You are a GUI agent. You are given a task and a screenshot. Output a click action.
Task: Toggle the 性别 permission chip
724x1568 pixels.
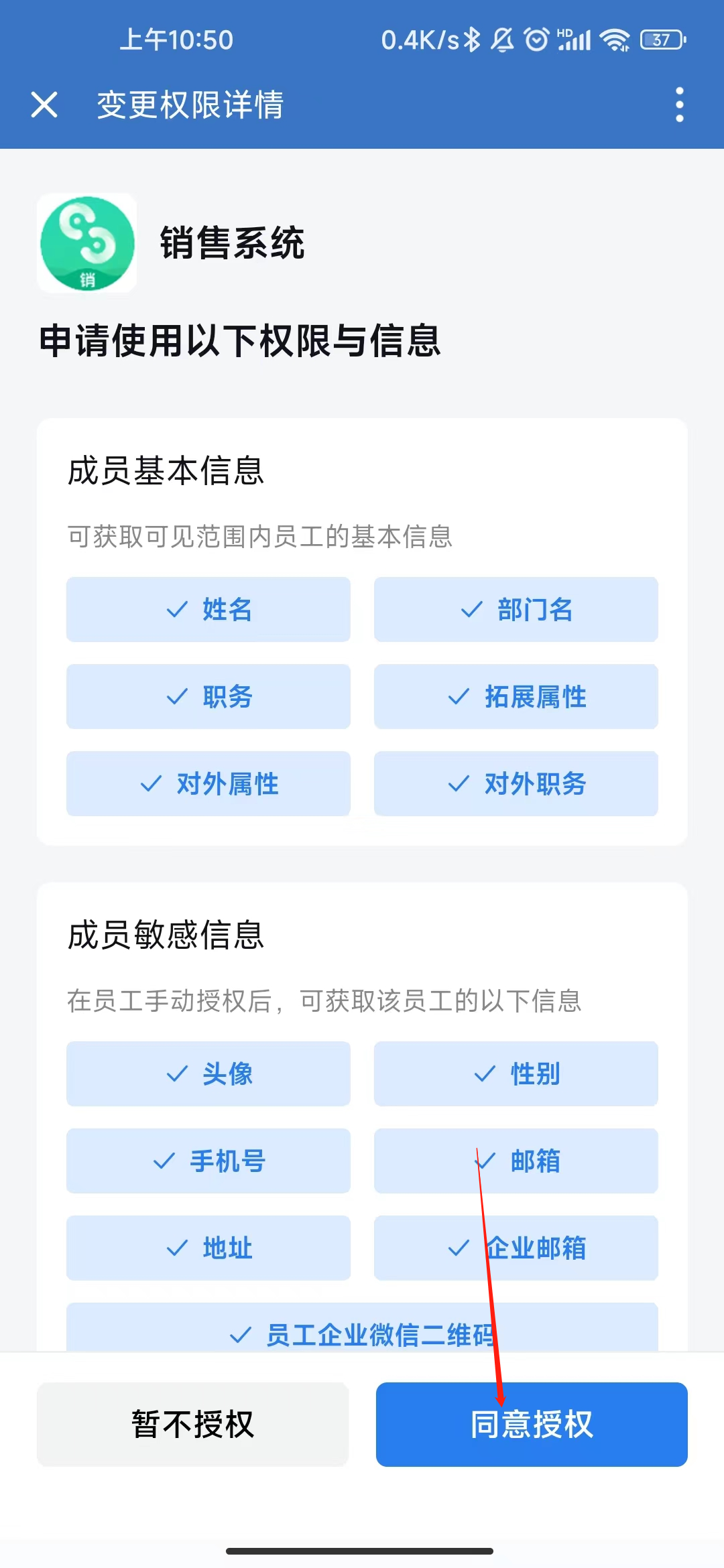pyautogui.click(x=516, y=1073)
